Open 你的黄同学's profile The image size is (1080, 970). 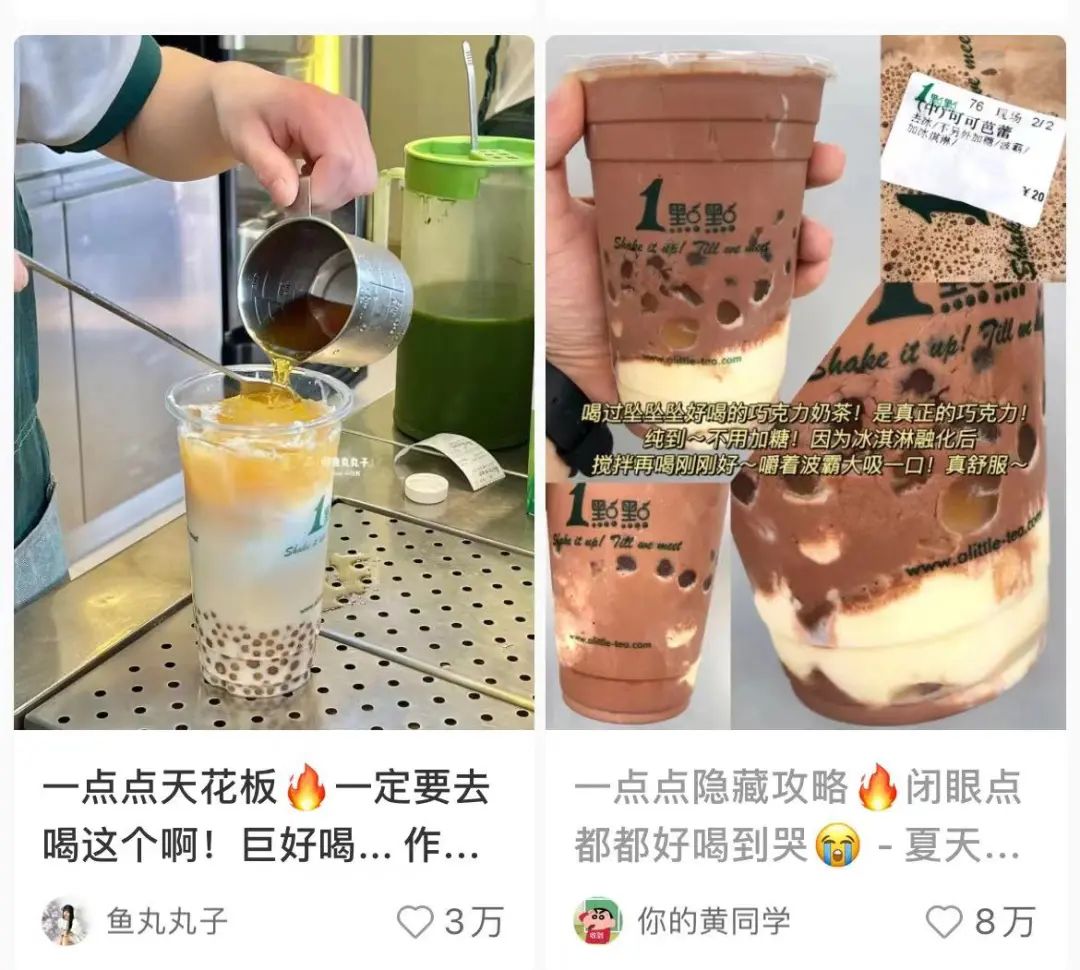(x=597, y=921)
